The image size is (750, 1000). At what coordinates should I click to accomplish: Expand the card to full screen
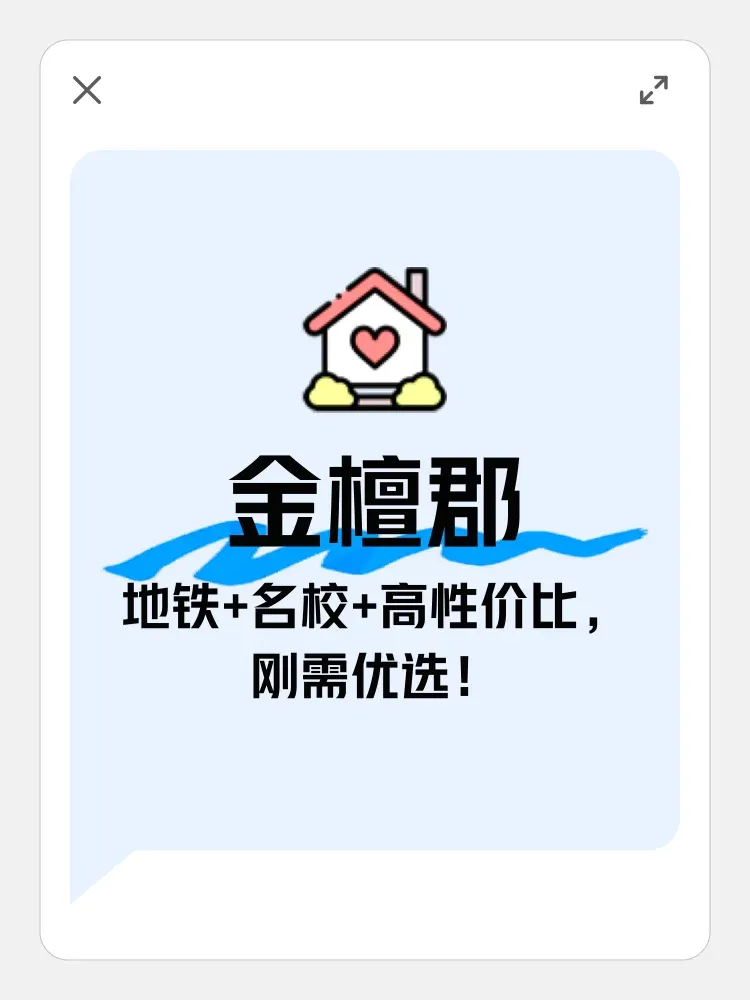coord(654,90)
